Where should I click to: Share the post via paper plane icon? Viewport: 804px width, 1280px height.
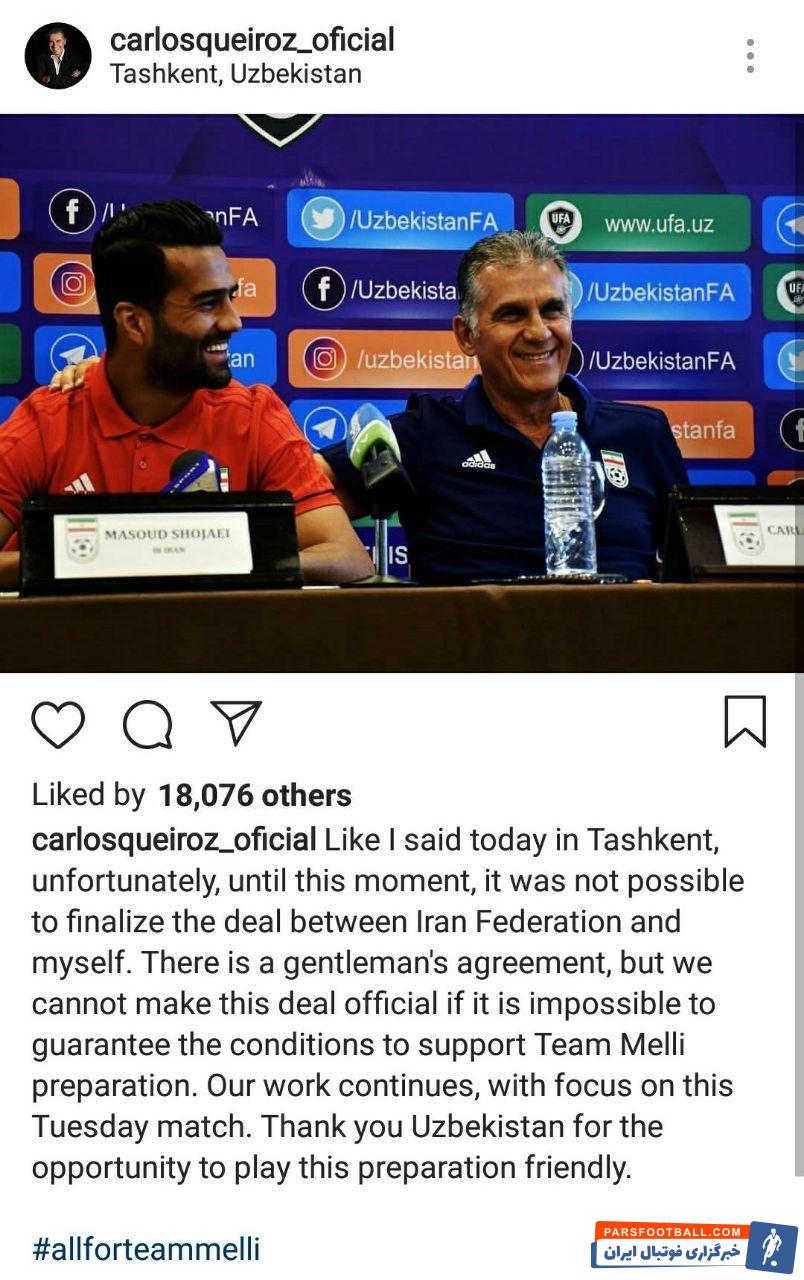(x=236, y=722)
